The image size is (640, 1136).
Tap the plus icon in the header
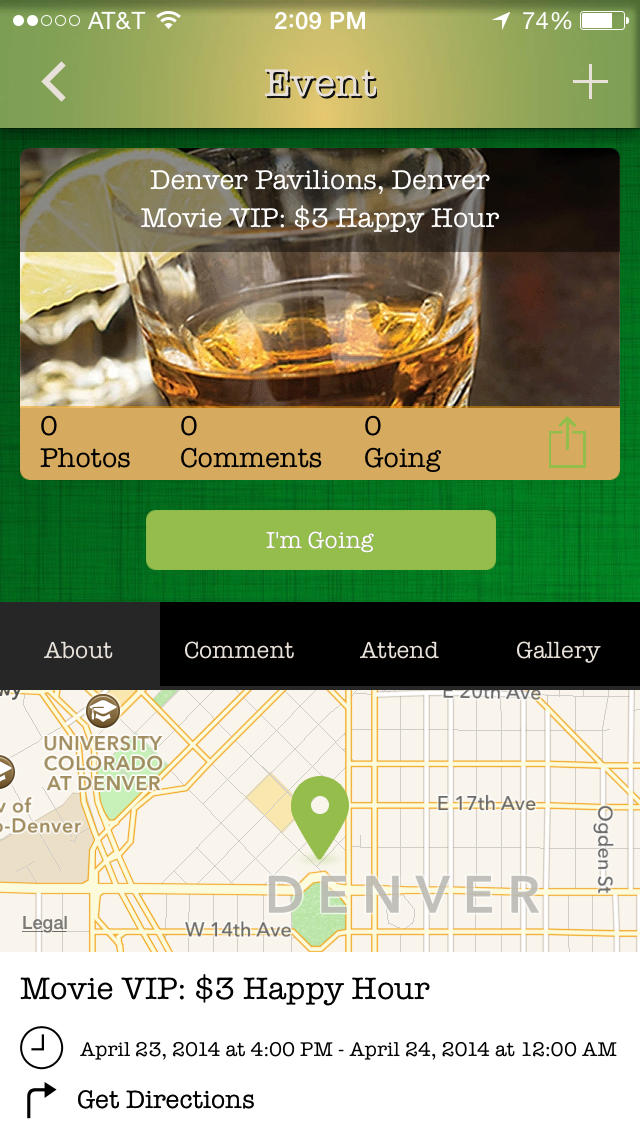coord(591,81)
